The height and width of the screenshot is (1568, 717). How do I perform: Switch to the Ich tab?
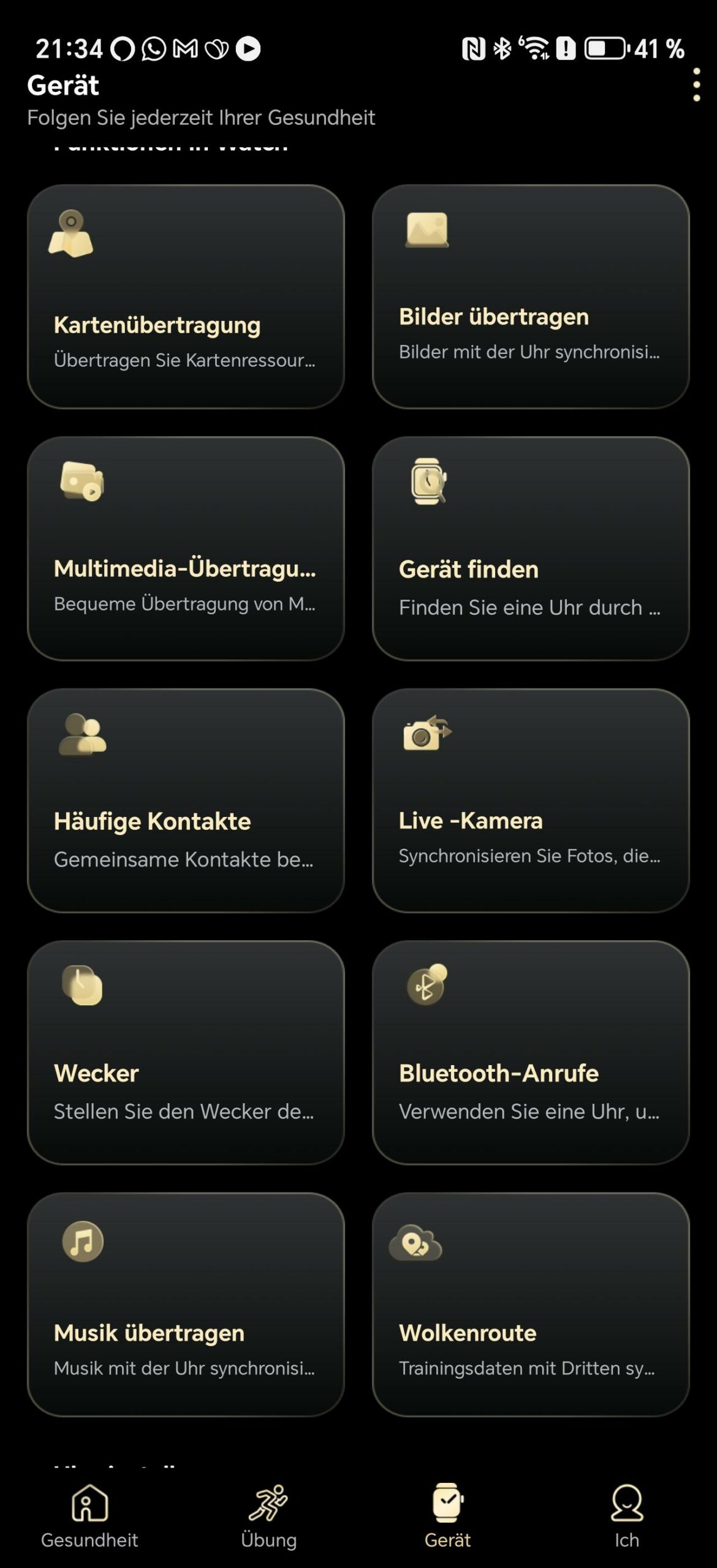pos(627,1516)
